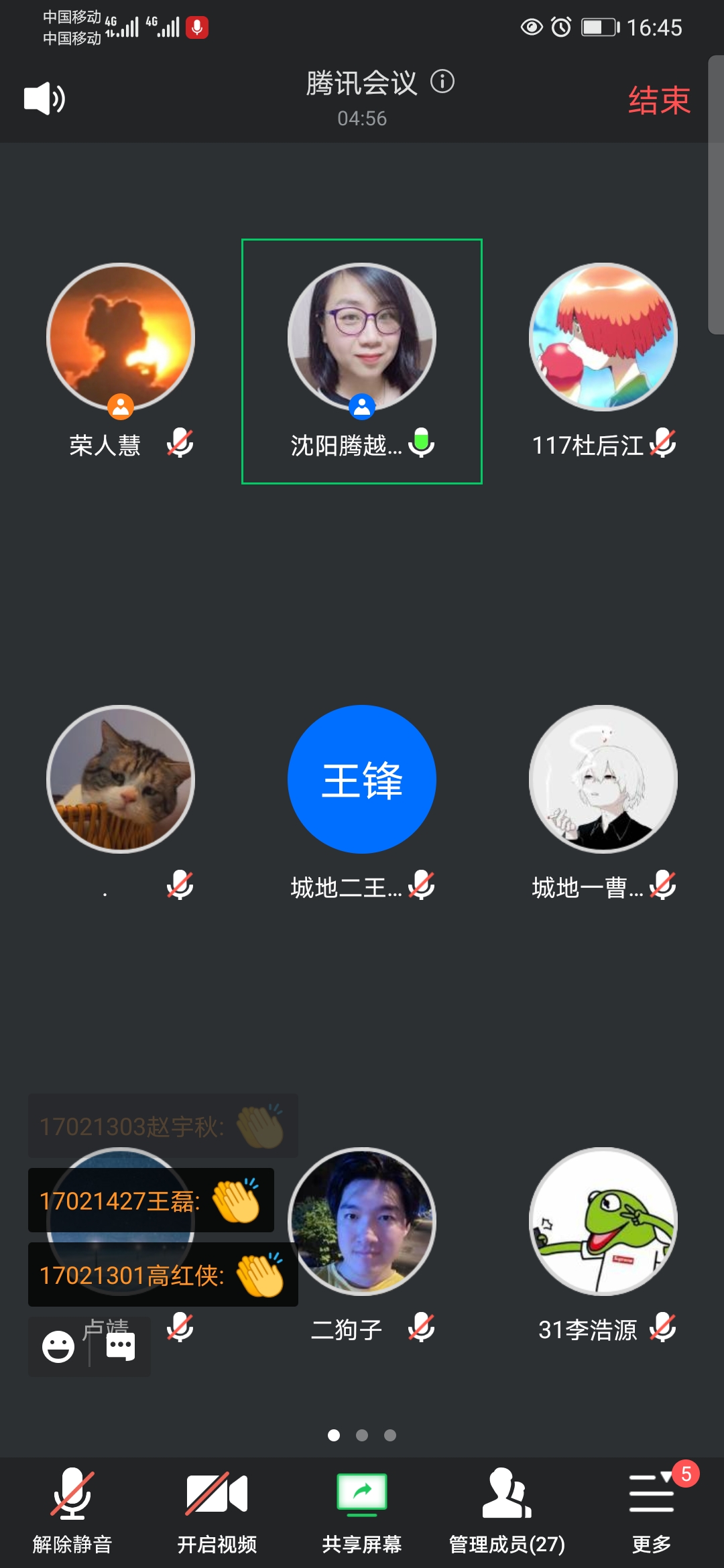Image resolution: width=724 pixels, height=1568 pixels.
Task: Jump to second page indicator dot
Action: pos(362,1435)
